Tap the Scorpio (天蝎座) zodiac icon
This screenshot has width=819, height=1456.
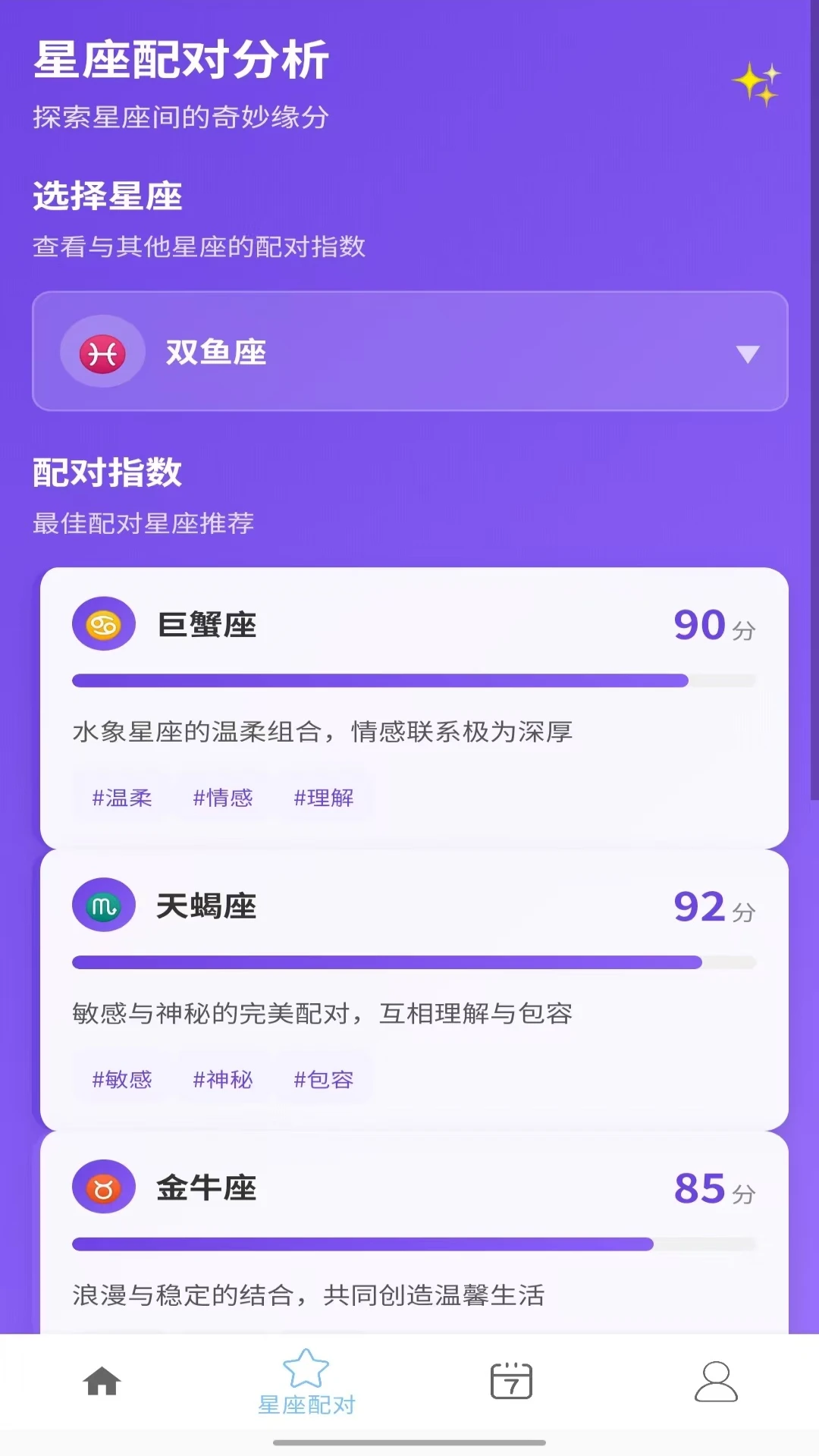pos(104,905)
